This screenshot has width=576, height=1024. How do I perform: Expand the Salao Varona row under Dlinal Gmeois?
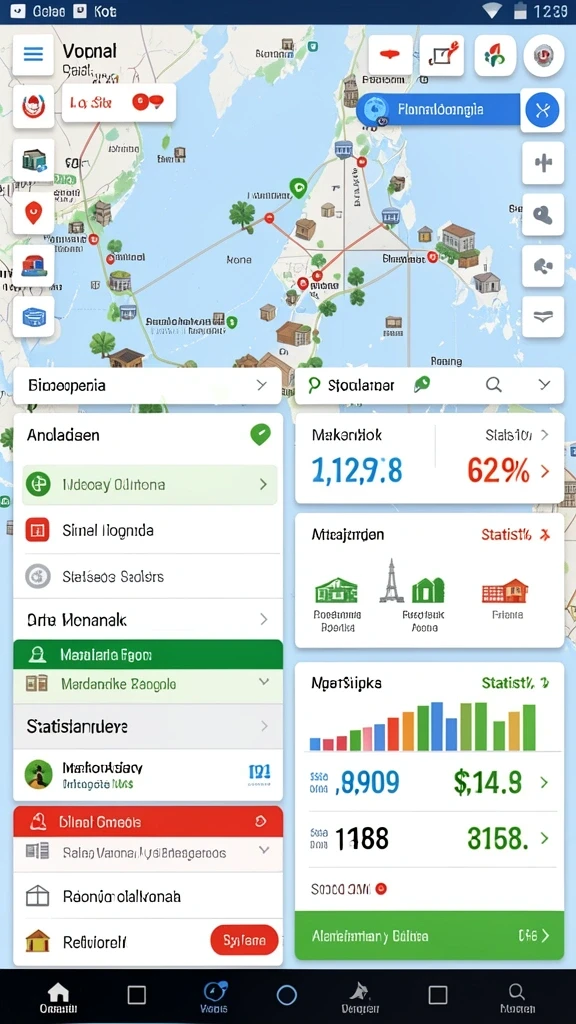pyautogui.click(x=148, y=853)
